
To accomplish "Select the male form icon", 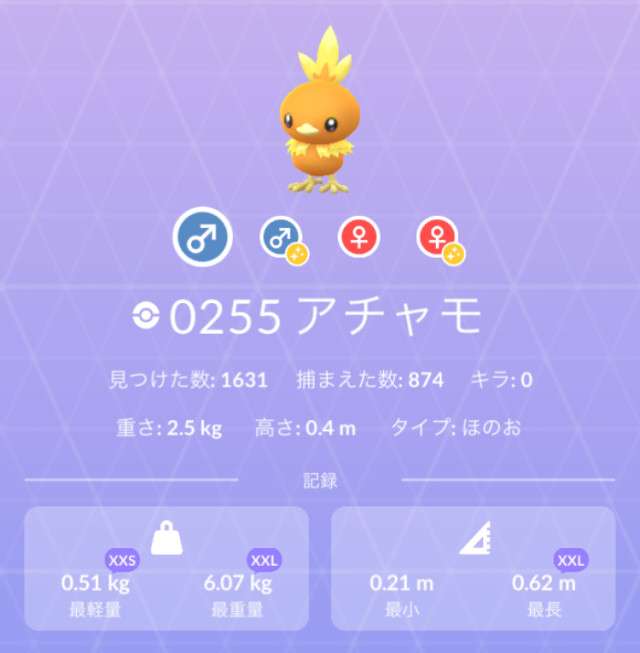I will point(203,237).
